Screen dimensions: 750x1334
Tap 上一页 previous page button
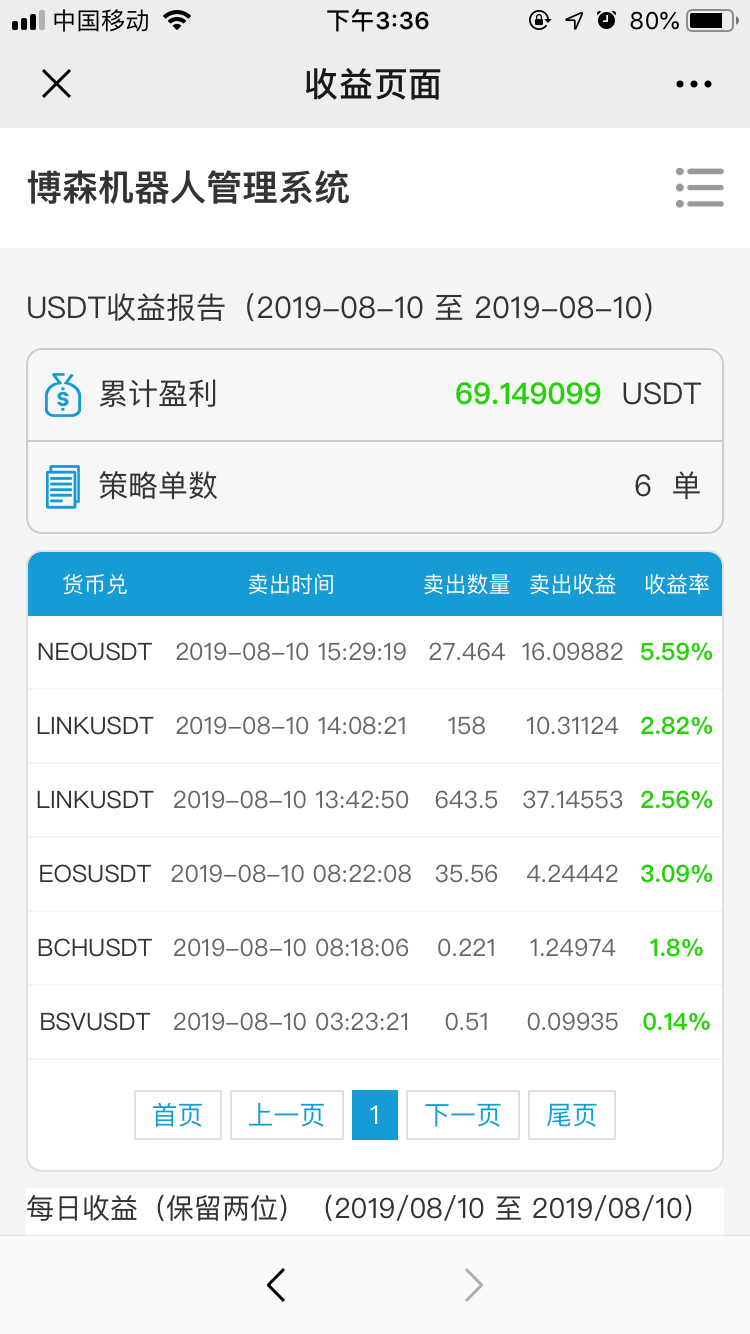(287, 1115)
